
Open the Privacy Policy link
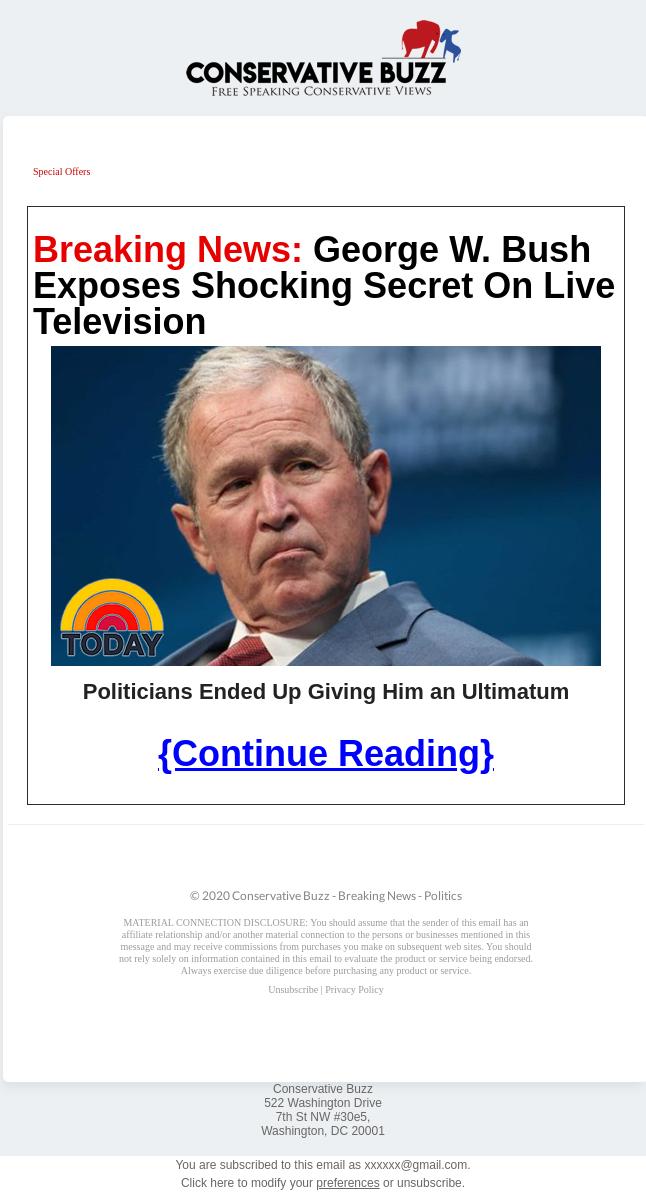click(x=354, y=990)
